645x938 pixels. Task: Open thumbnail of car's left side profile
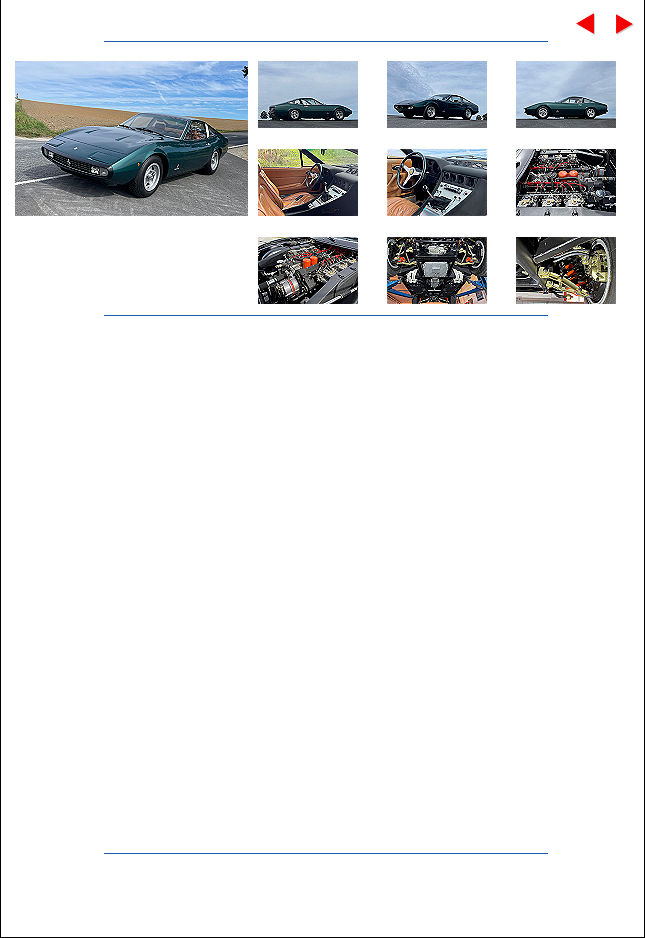coord(566,95)
